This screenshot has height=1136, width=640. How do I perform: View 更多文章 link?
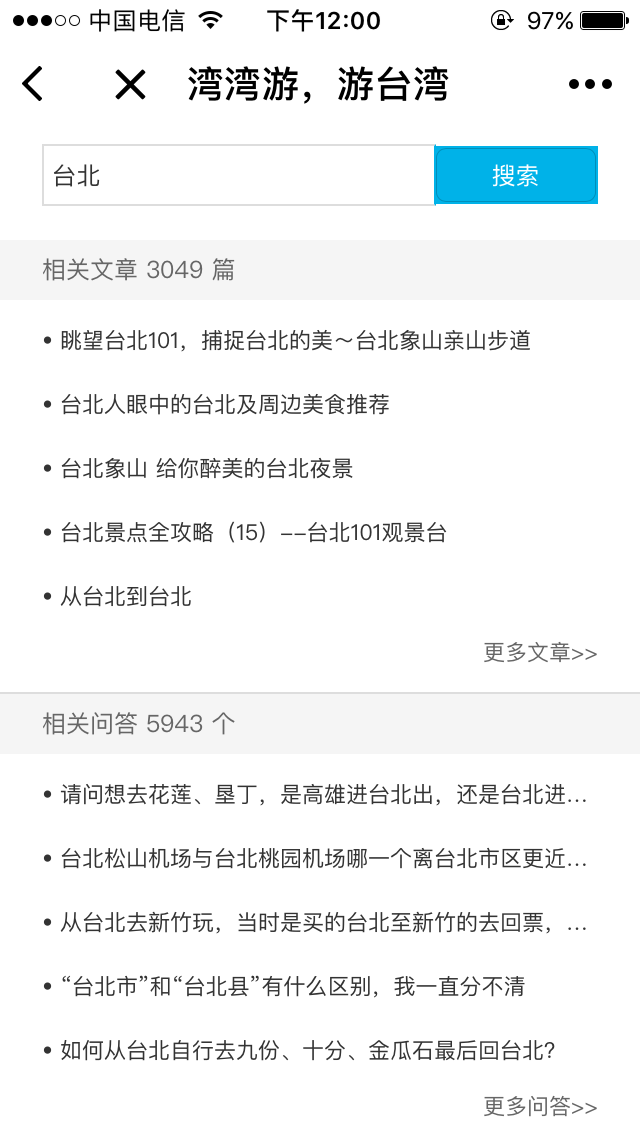pyautogui.click(x=541, y=653)
